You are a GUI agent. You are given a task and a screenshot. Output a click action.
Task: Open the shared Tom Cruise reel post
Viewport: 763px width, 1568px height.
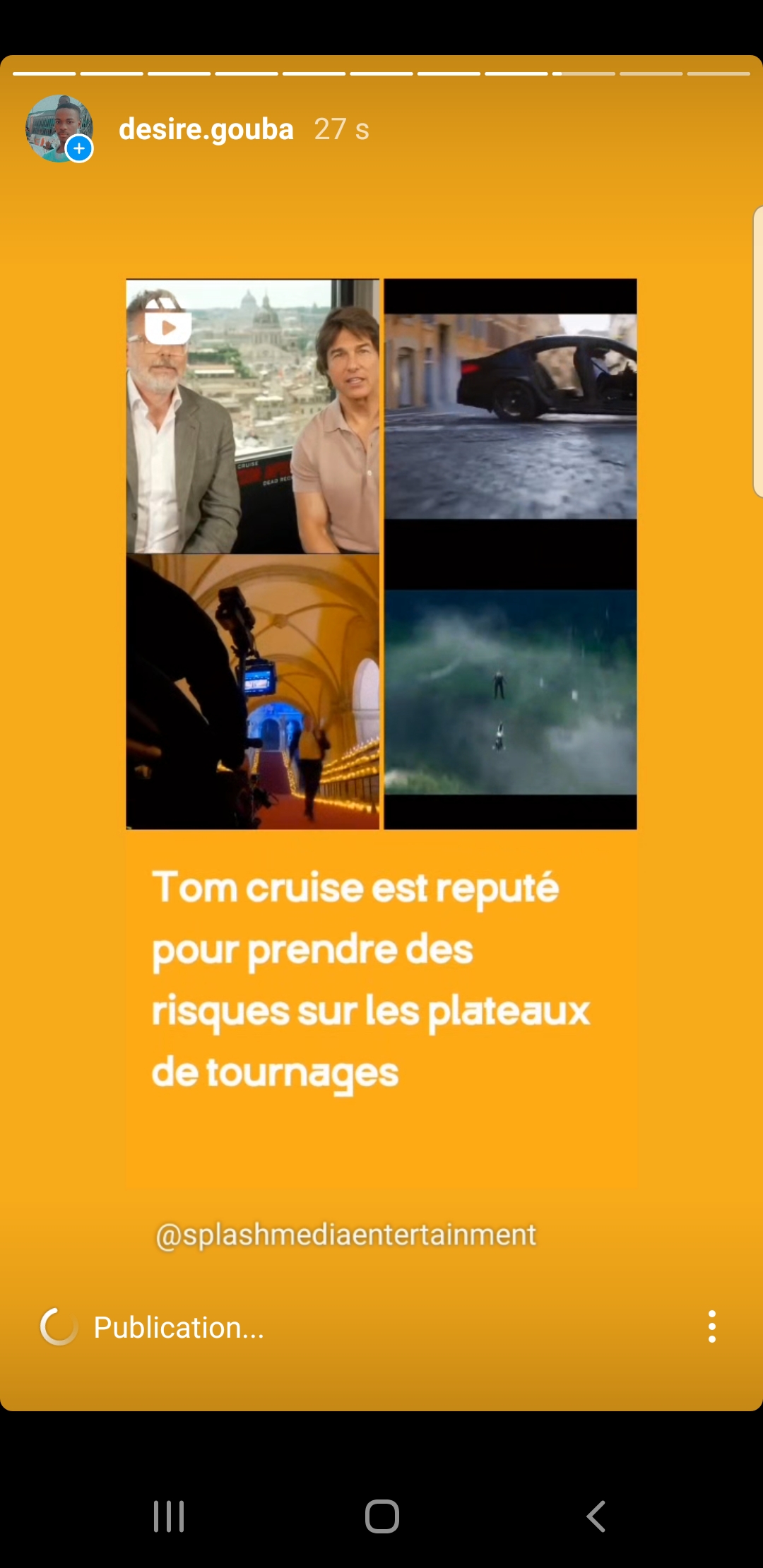point(381,731)
